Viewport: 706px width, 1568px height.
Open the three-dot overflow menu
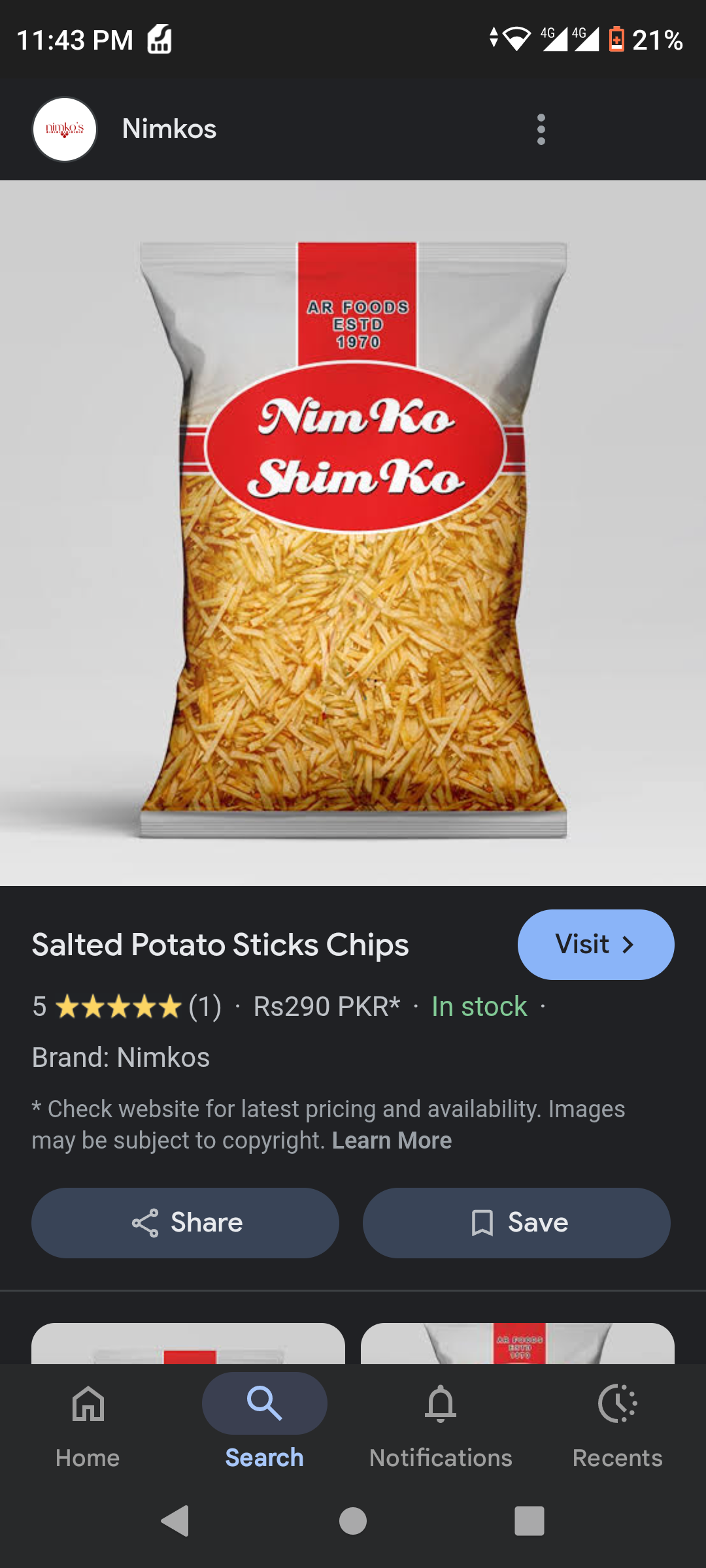pyautogui.click(x=541, y=129)
